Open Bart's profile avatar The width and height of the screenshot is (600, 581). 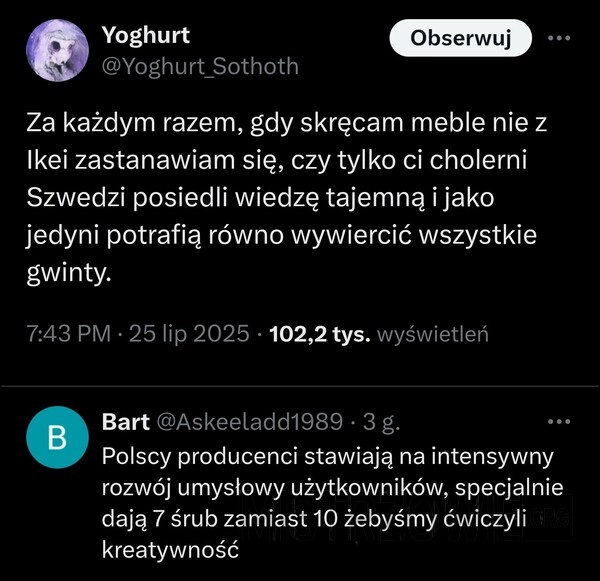coord(58,437)
